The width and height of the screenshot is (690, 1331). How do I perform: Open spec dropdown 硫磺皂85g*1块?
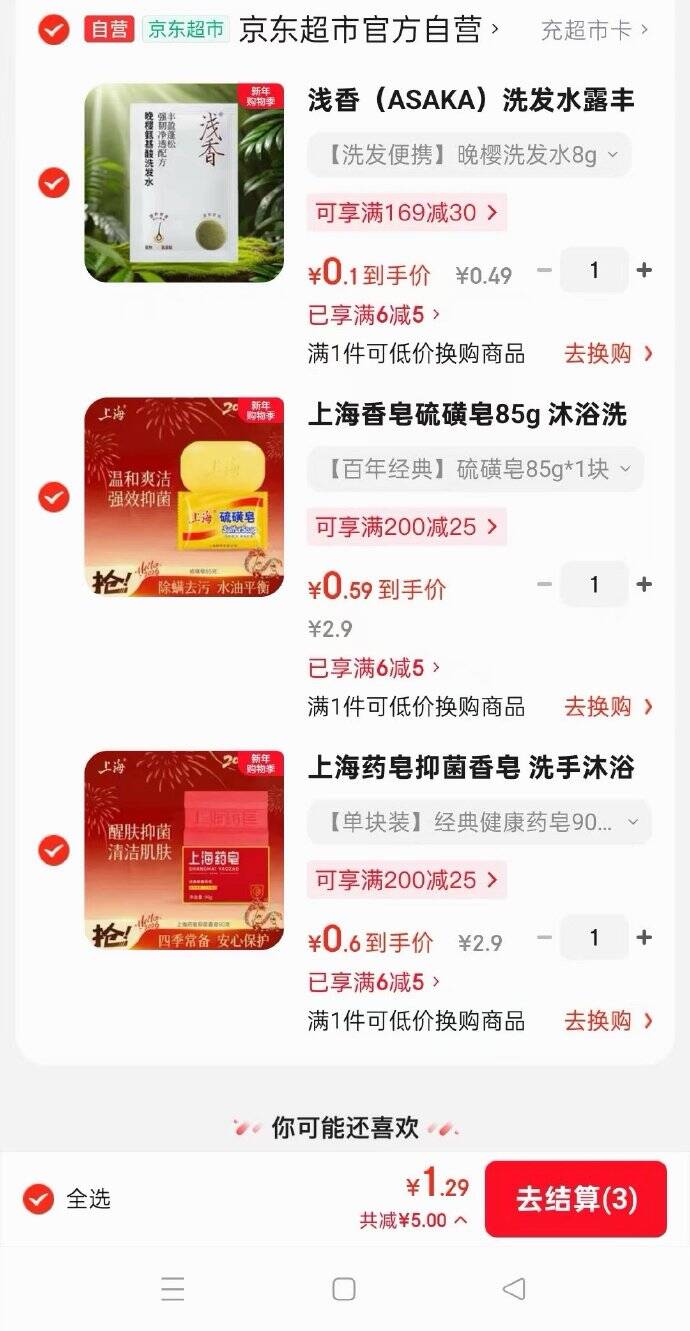[475, 469]
